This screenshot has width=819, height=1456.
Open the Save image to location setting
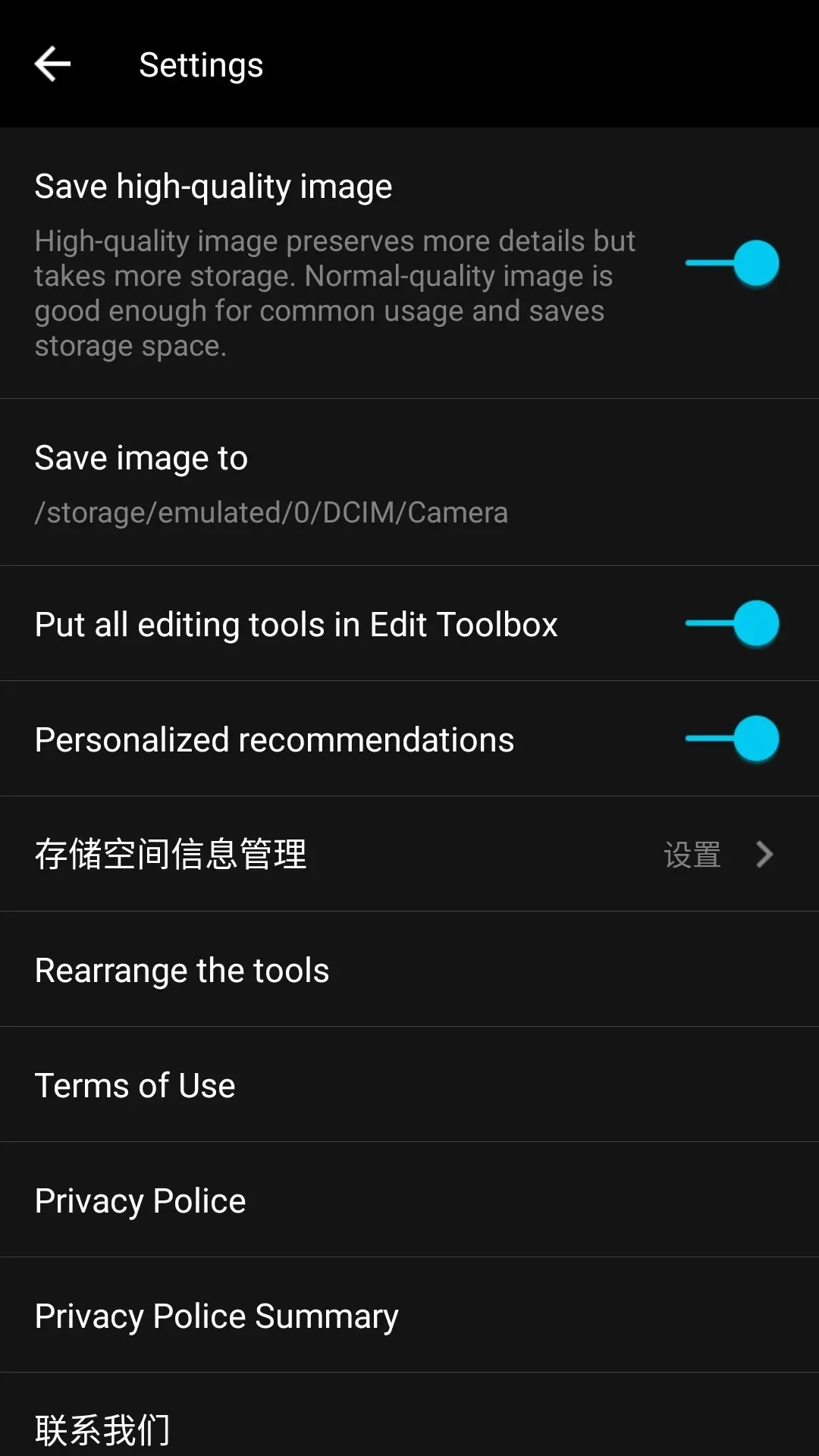[409, 483]
